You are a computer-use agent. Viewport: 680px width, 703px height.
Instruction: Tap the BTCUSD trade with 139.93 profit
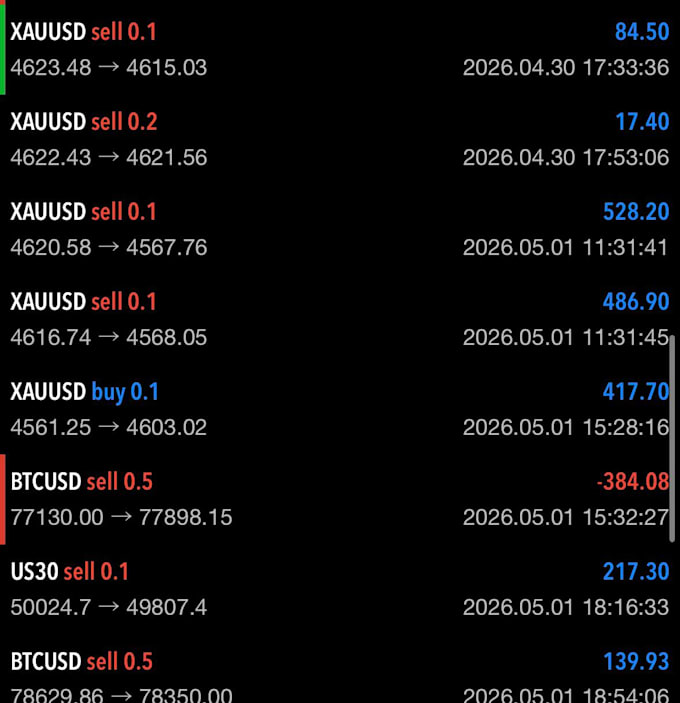340,669
